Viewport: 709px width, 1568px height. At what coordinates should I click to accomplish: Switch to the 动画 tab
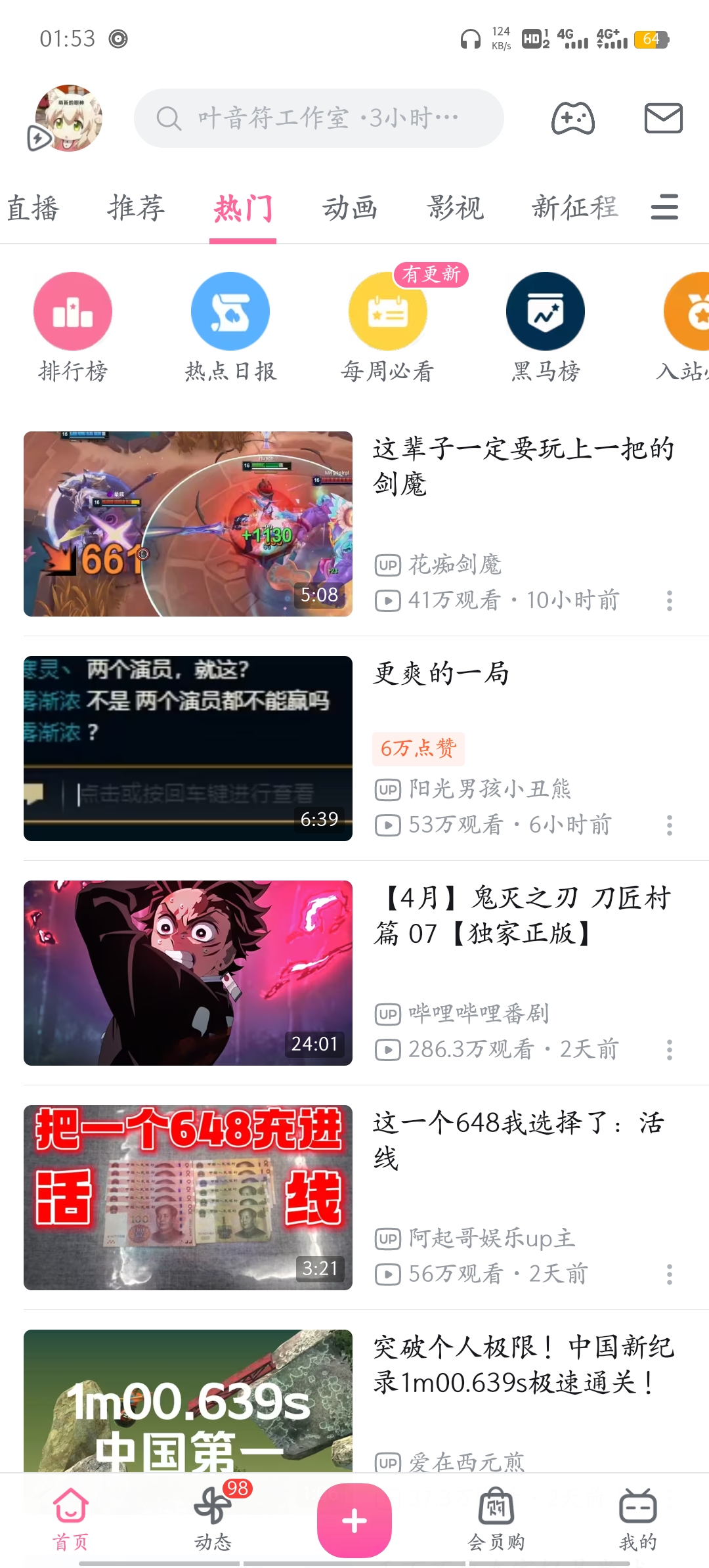tap(351, 209)
